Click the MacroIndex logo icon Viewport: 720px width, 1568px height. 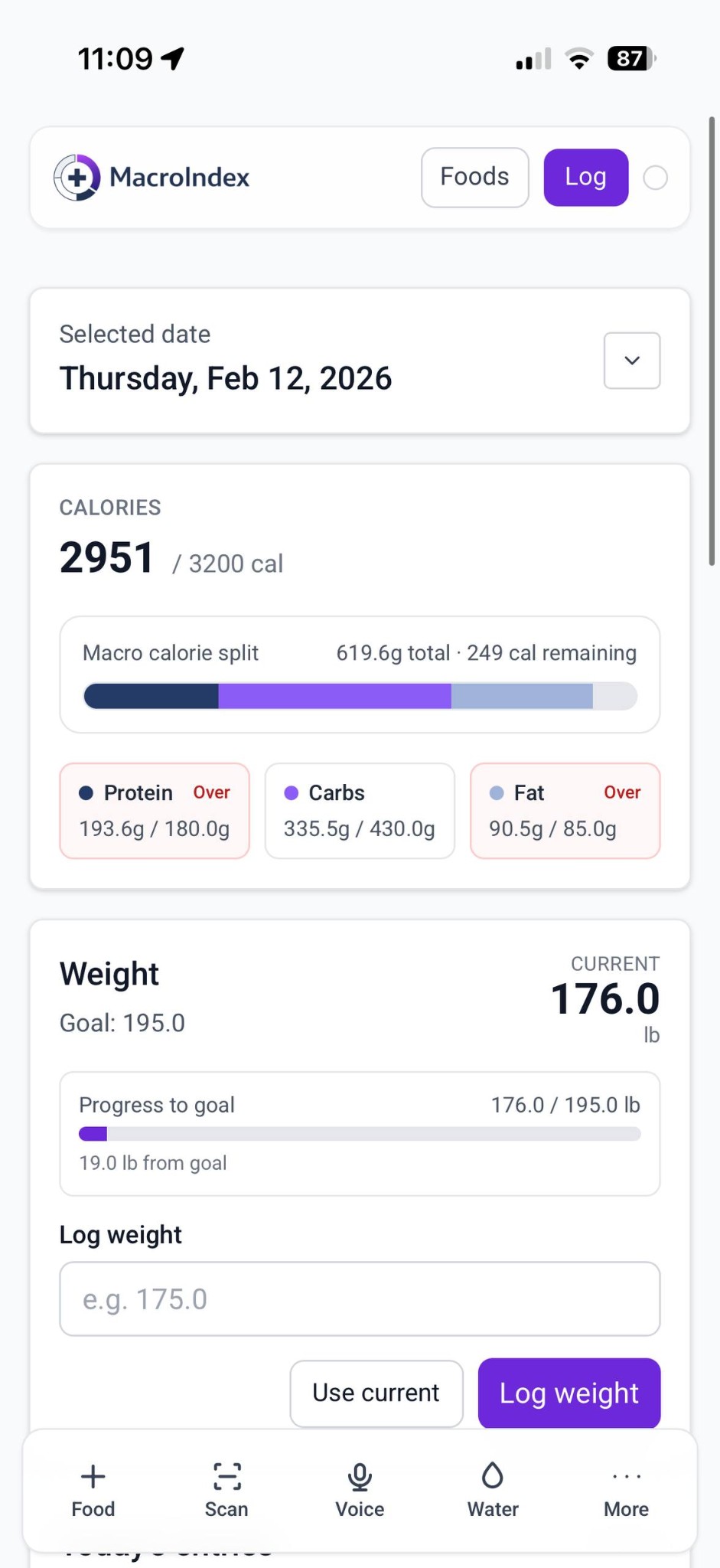pyautogui.click(x=77, y=177)
